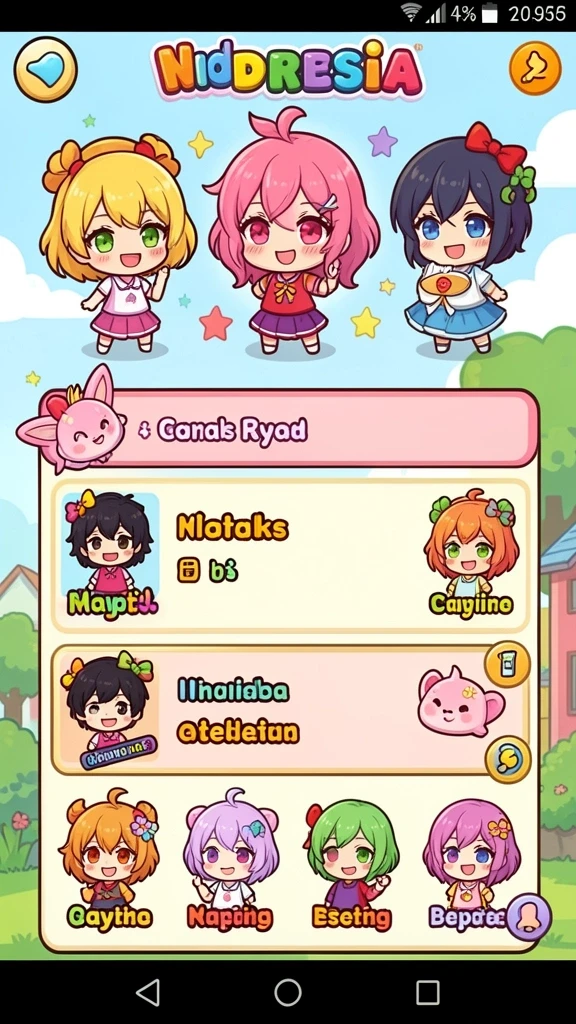Tap the purple round button at bottom right

[x=528, y=917]
